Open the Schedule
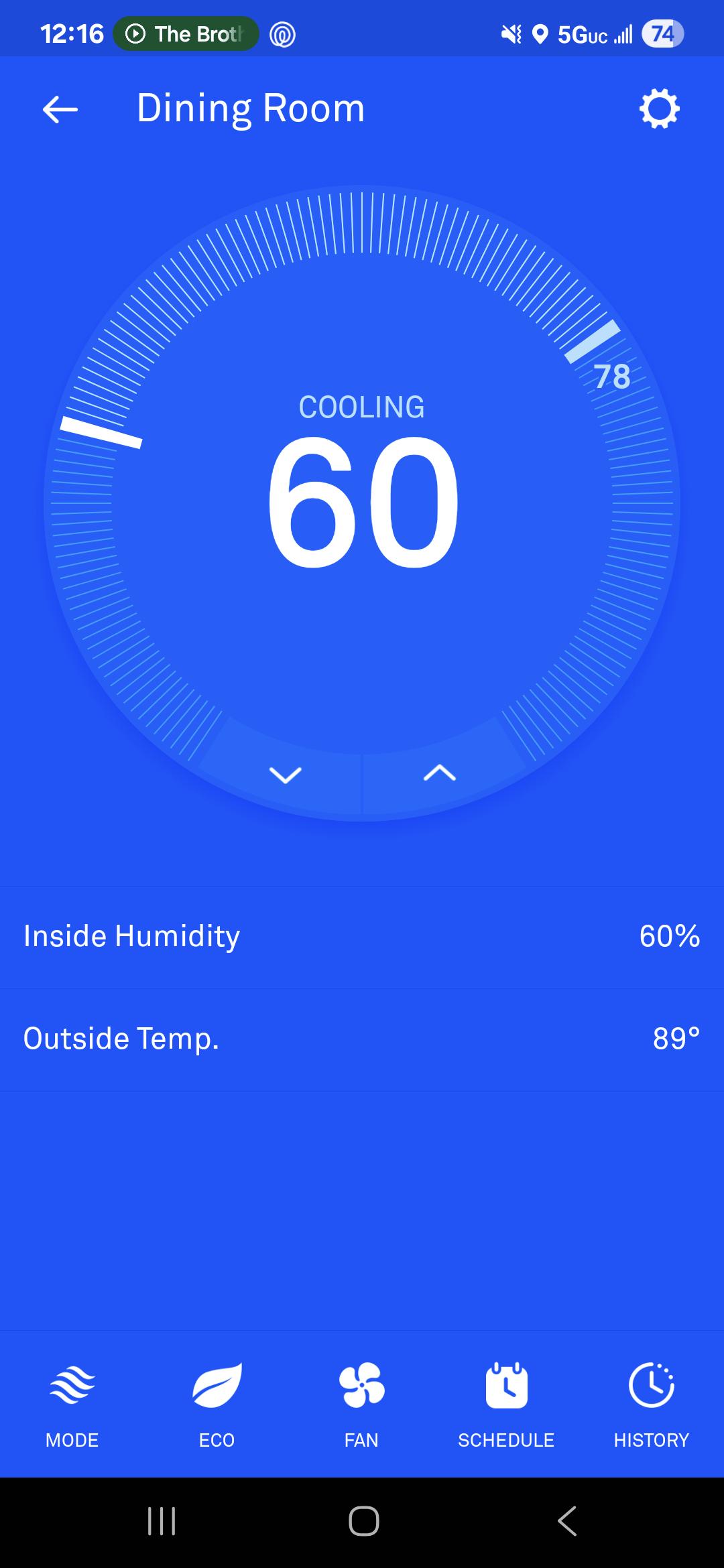 (506, 1403)
